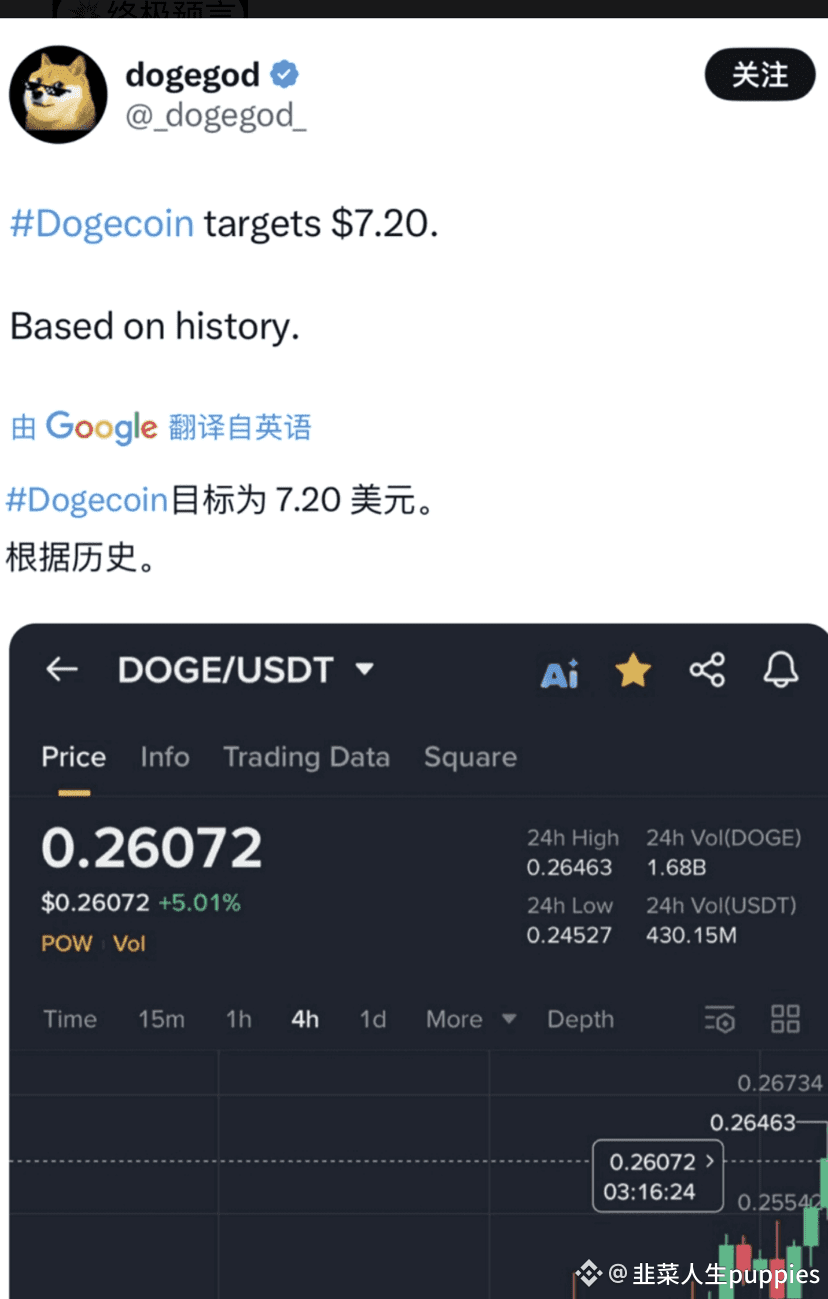Switch to the Trading Data tab
The width and height of the screenshot is (828, 1299).
[307, 757]
